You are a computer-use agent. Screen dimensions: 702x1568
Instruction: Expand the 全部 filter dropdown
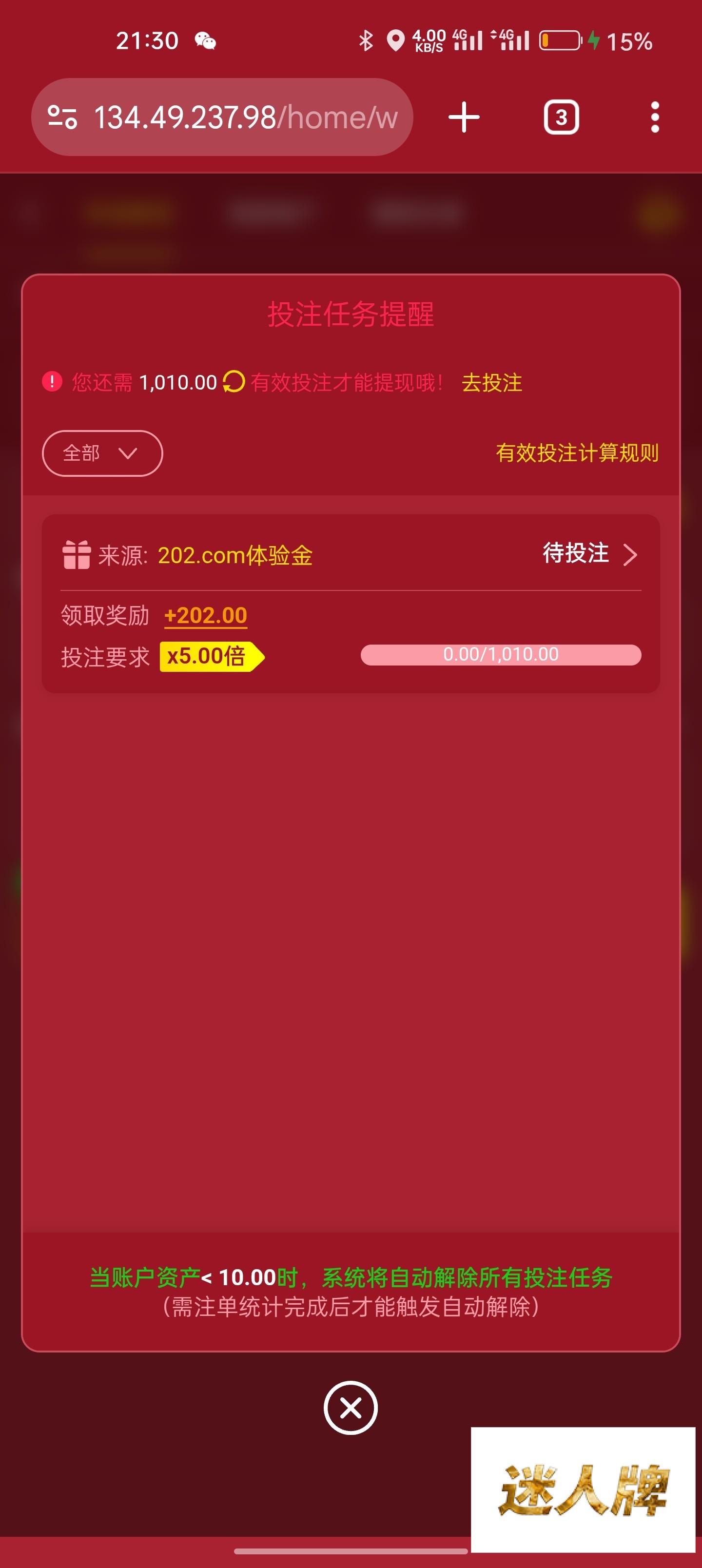102,453
